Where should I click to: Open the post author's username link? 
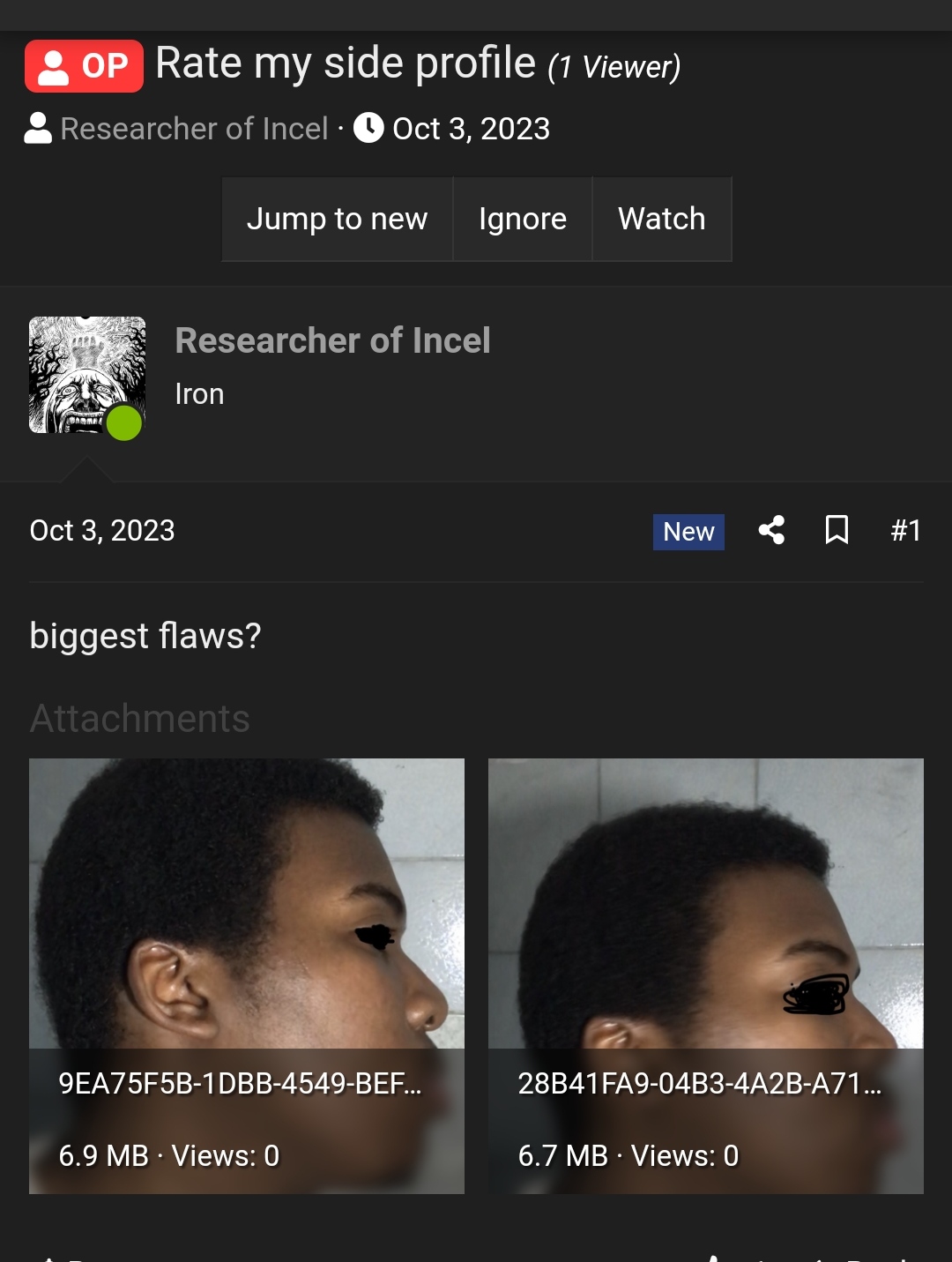click(332, 340)
